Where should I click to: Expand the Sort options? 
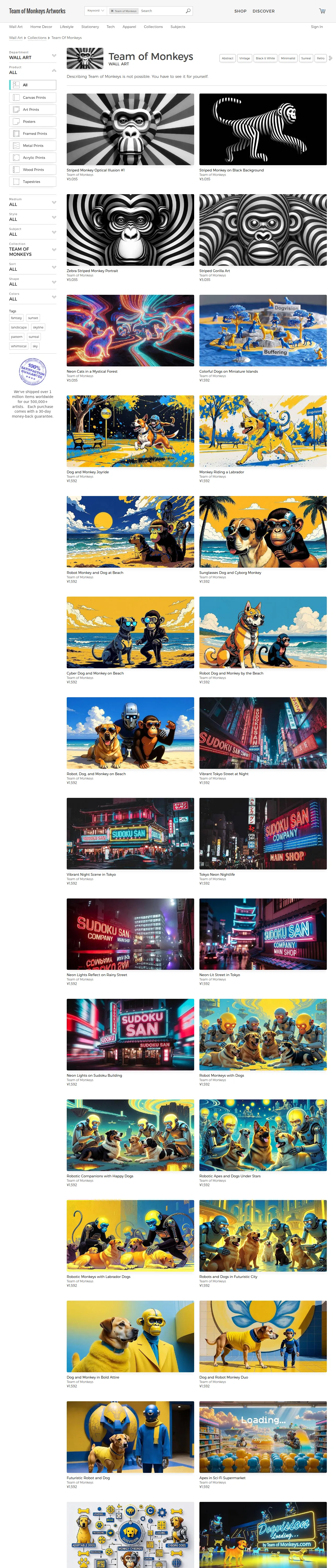click(x=33, y=267)
